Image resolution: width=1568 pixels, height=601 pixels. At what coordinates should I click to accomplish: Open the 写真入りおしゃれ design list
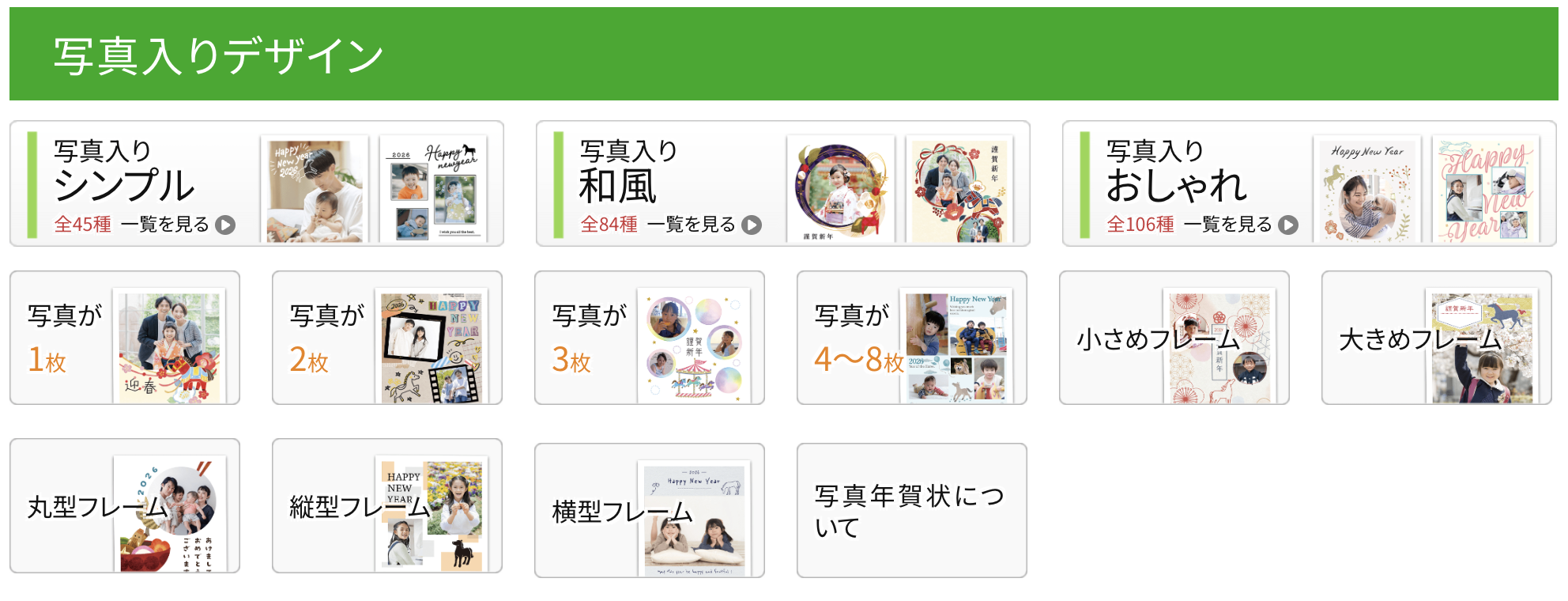tap(1309, 184)
